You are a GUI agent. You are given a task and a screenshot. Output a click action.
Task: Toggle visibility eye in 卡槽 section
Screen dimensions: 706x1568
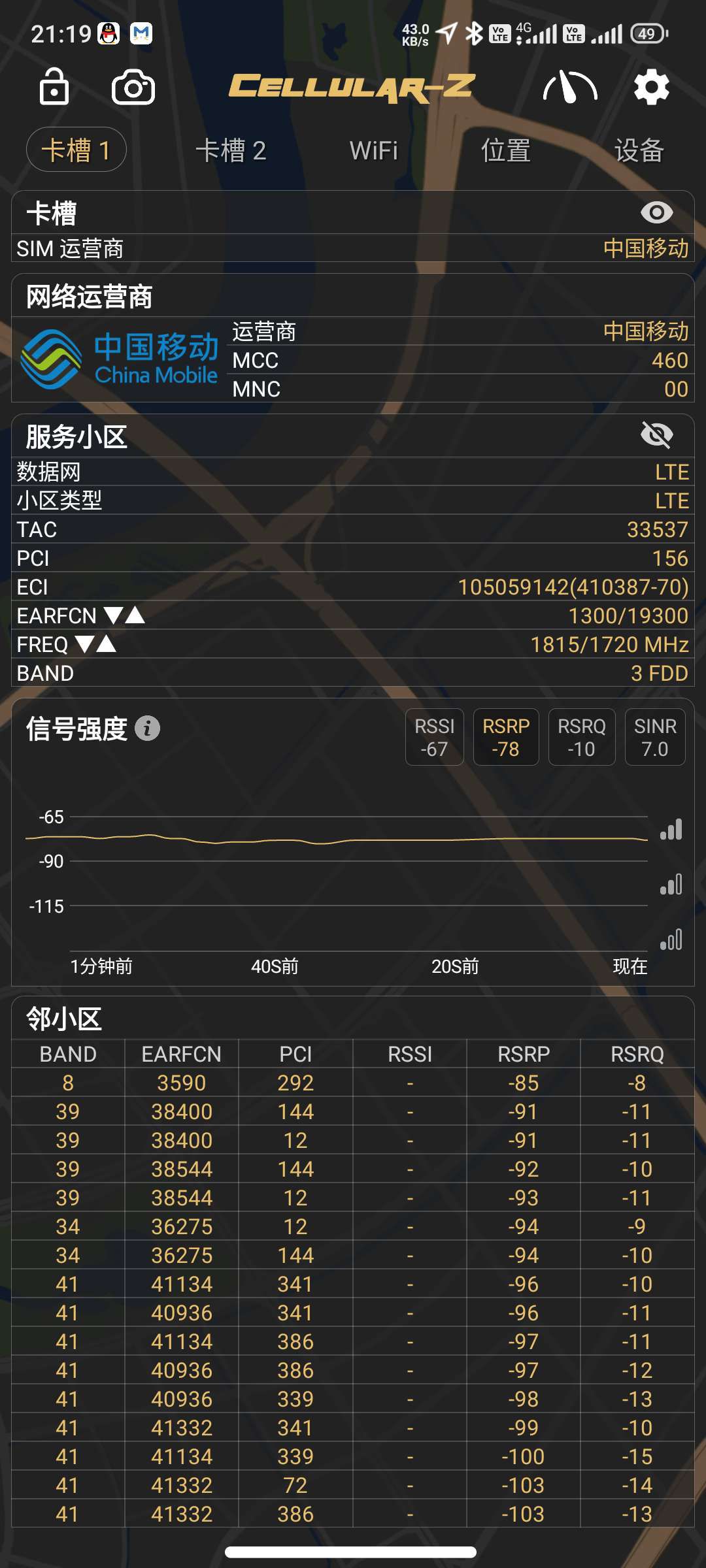656,212
